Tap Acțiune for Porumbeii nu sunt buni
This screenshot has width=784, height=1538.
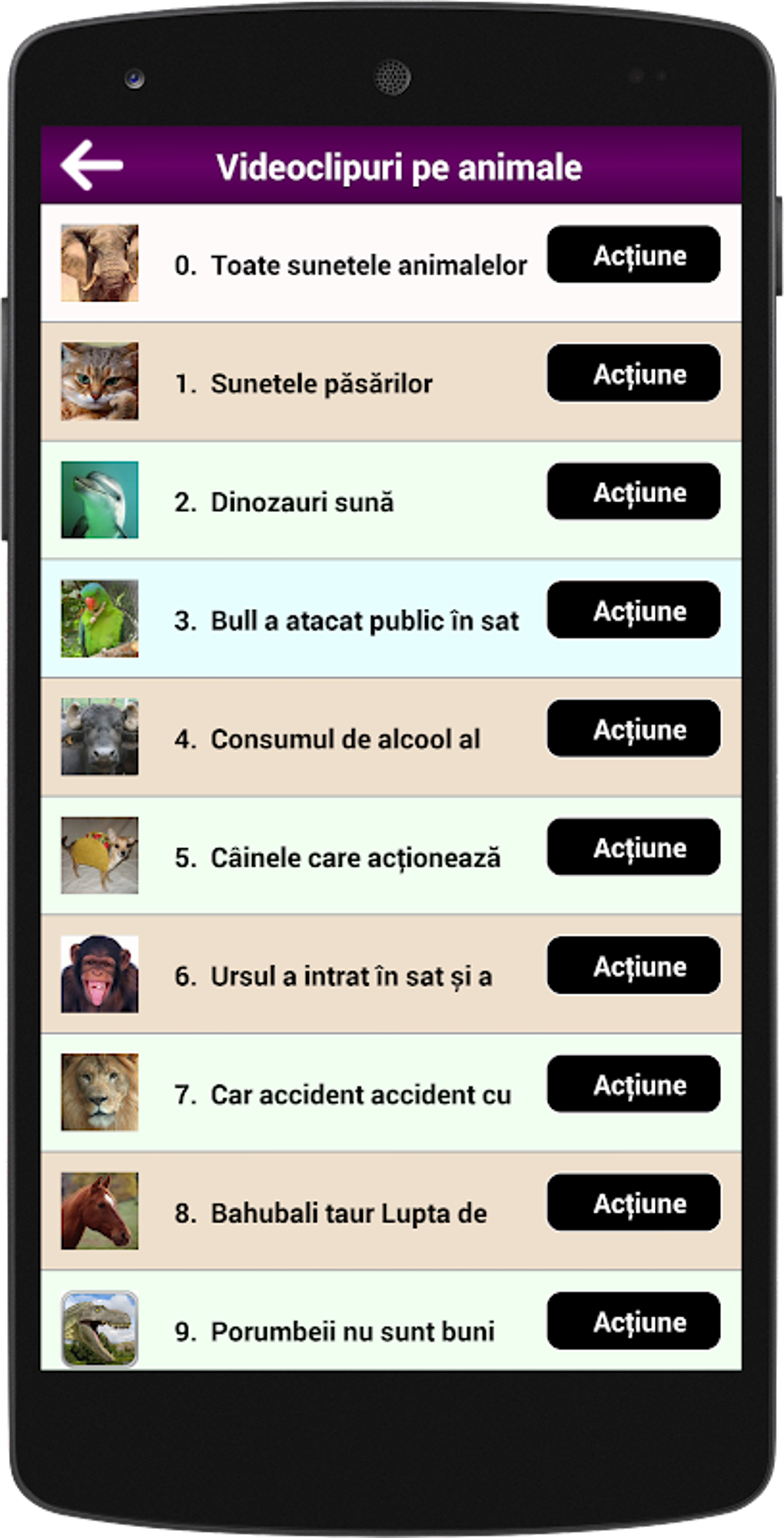(633, 1320)
